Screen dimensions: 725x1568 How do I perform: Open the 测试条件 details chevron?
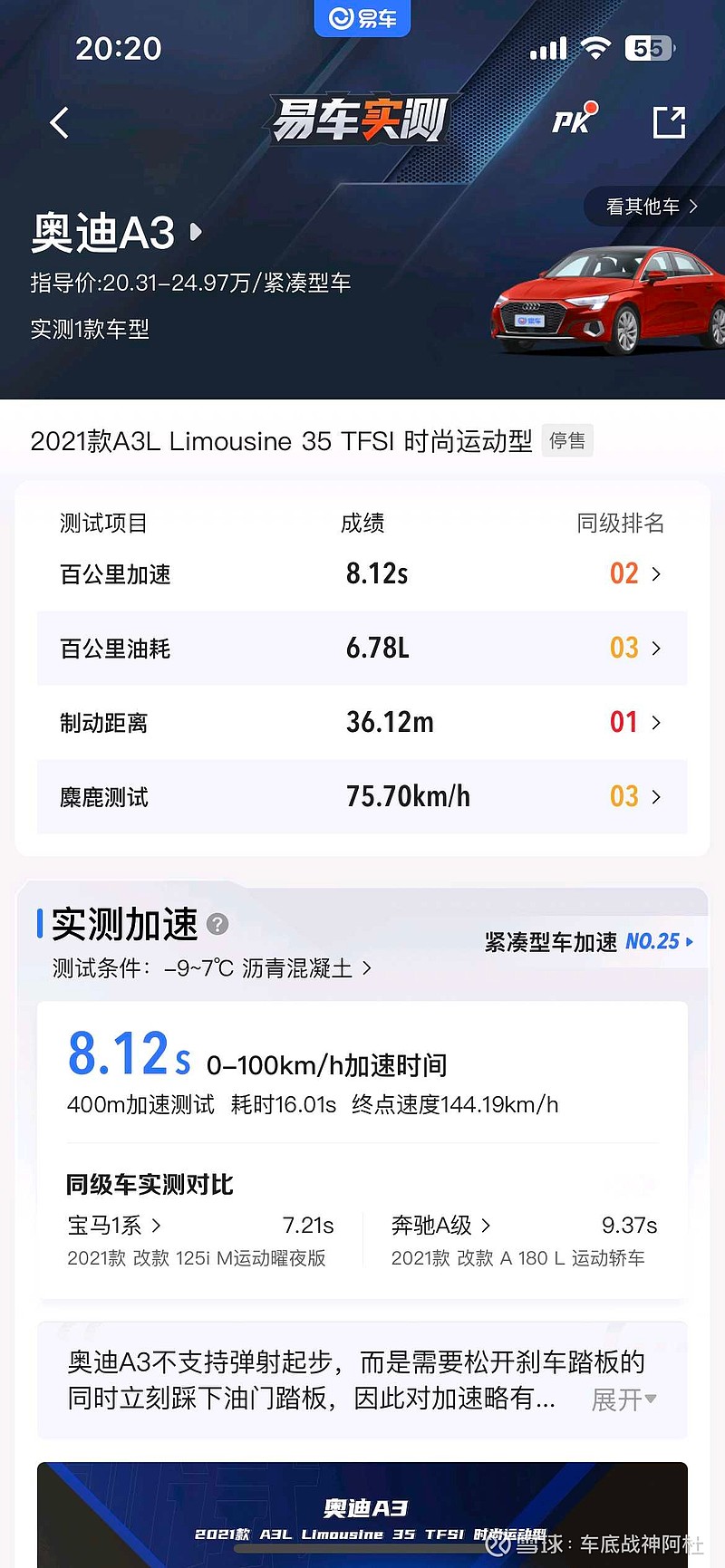pyautogui.click(x=366, y=967)
